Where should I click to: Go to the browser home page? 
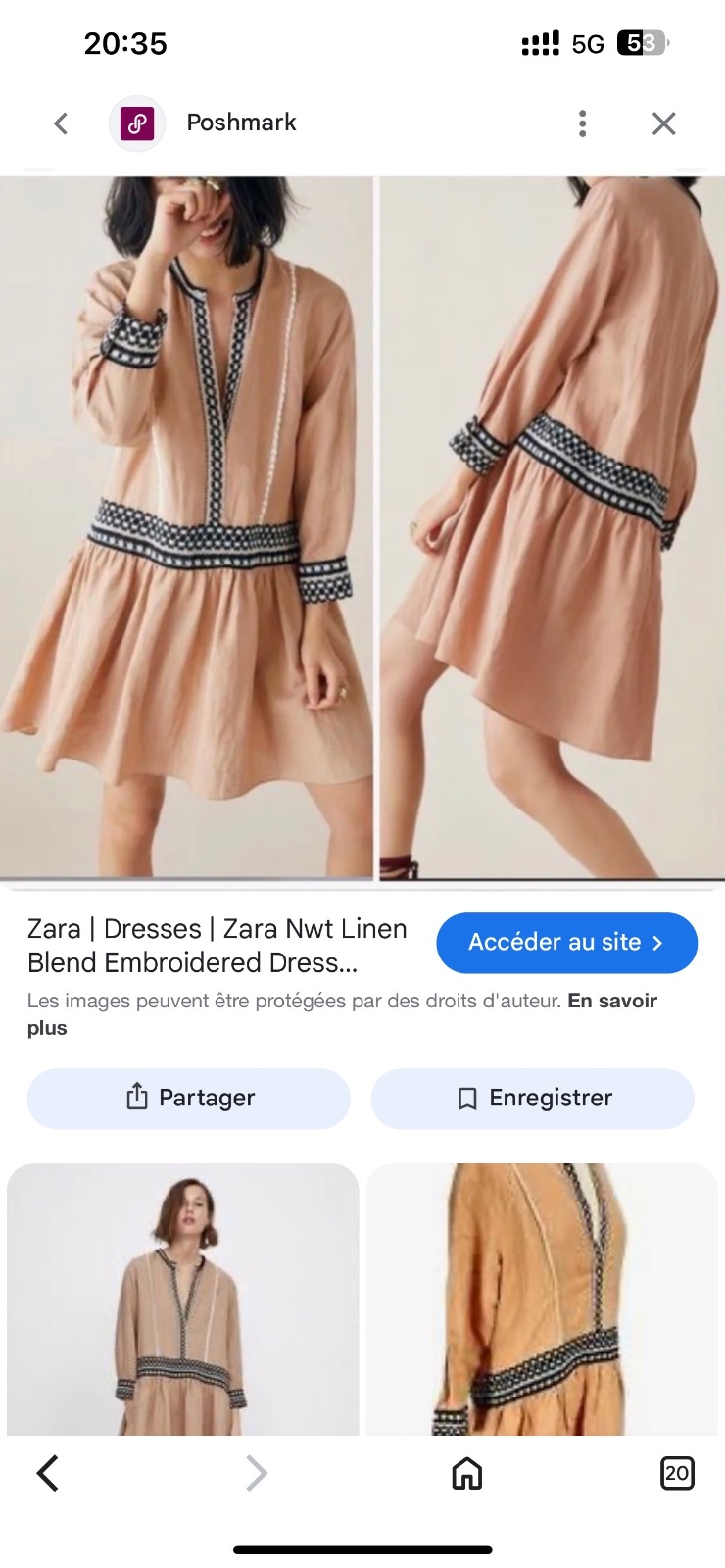[x=467, y=1472]
